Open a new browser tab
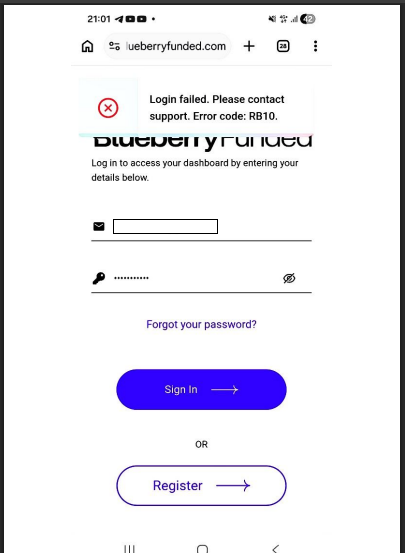Screen dimensions: 405x553 pos(249,46)
